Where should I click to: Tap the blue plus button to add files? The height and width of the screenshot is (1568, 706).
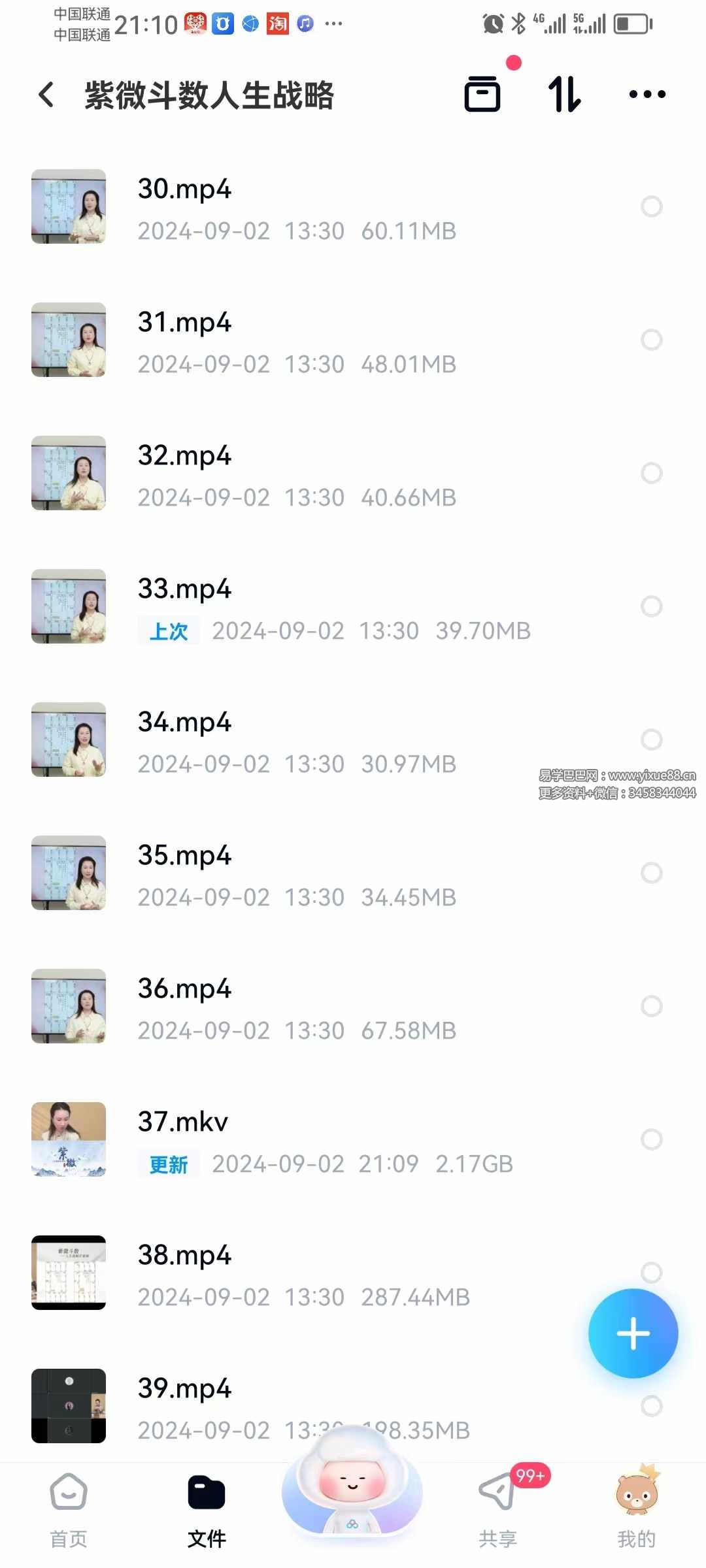(x=632, y=1334)
